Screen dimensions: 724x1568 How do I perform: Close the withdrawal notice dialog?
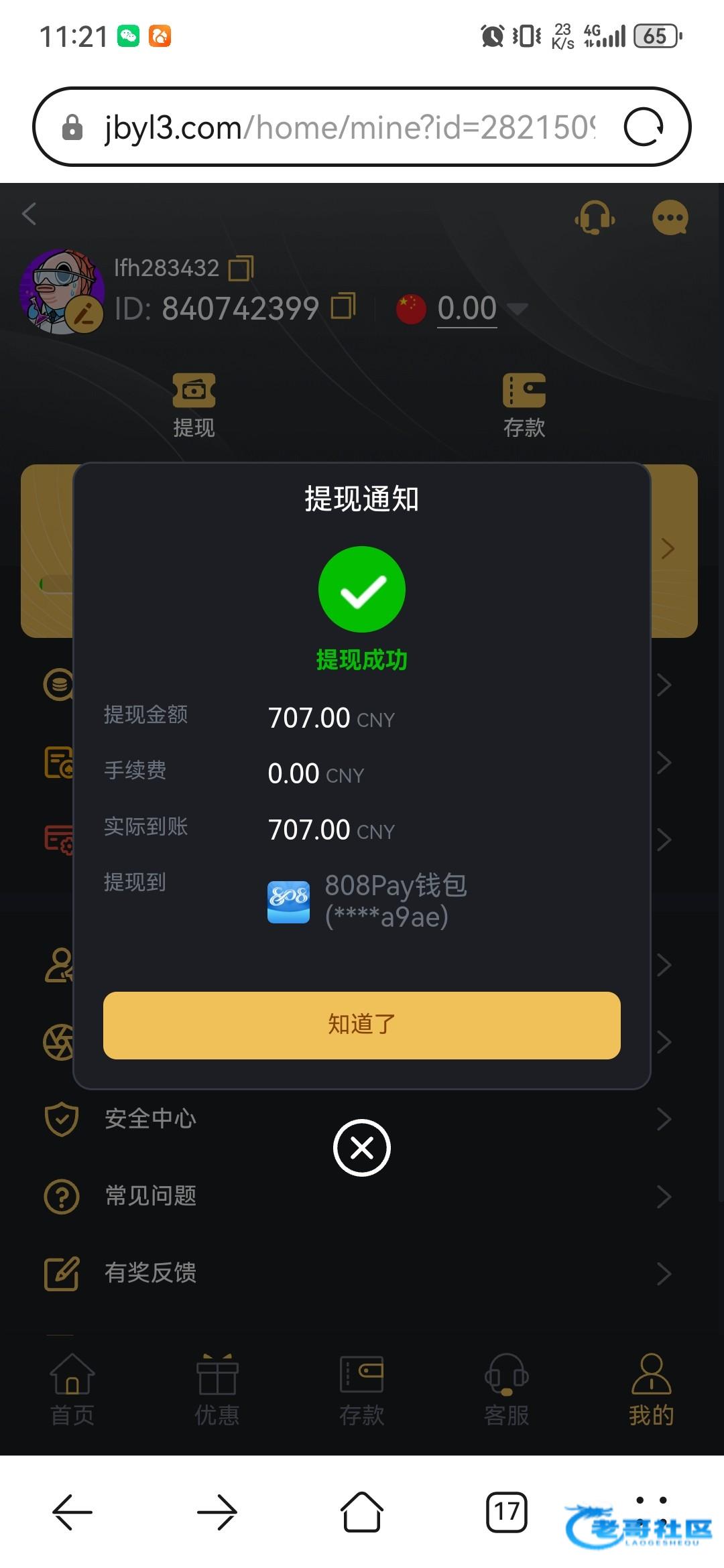click(361, 1147)
